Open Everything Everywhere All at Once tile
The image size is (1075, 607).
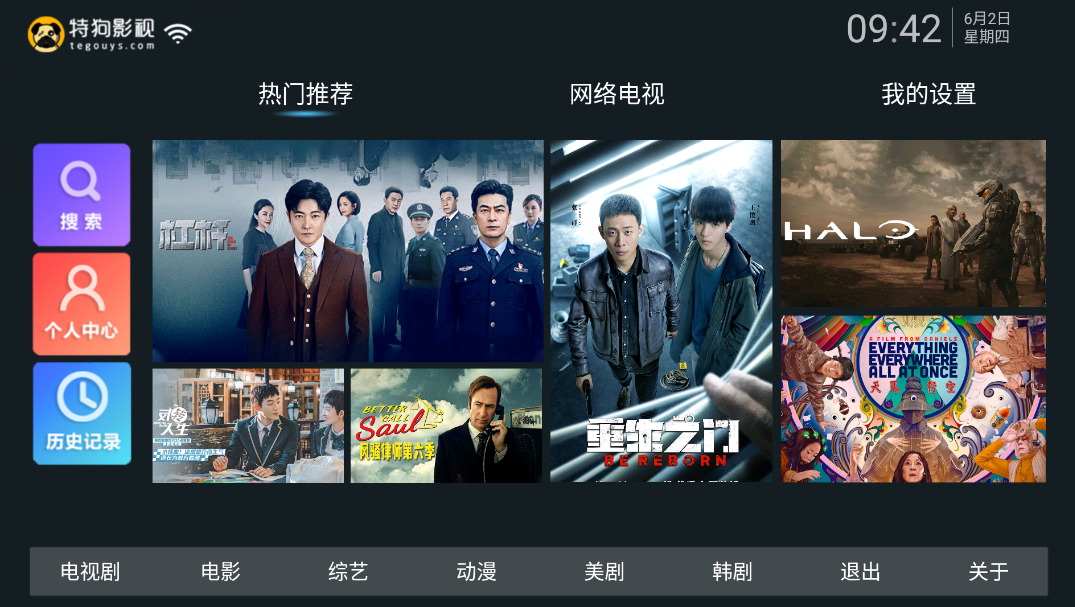click(913, 399)
